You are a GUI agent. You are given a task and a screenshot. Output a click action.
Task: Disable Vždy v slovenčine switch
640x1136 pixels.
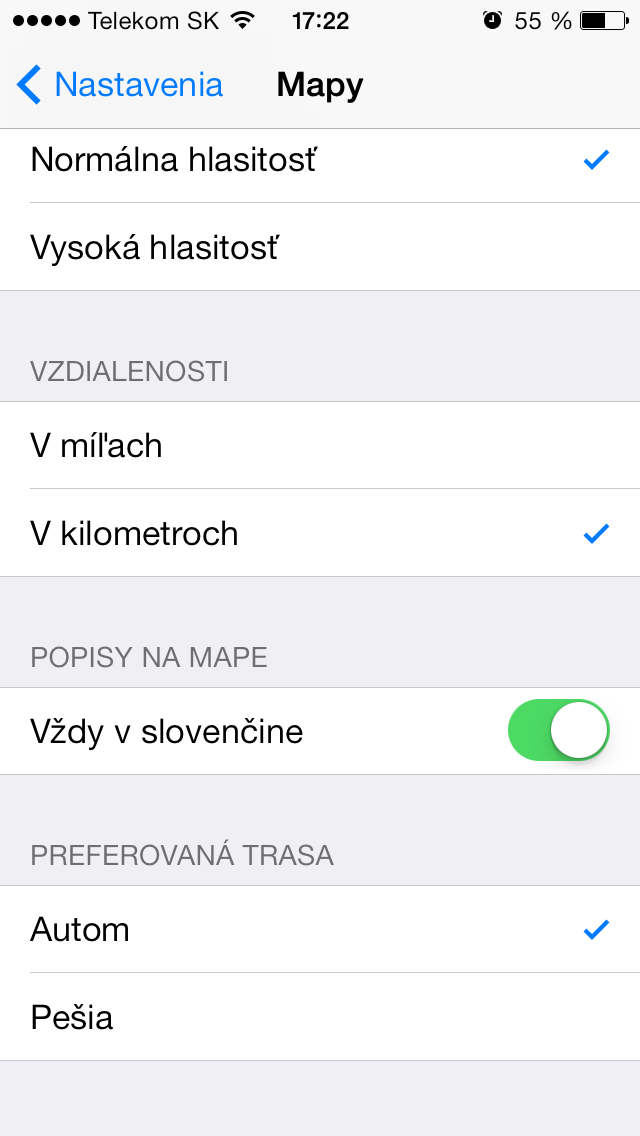coord(558,731)
